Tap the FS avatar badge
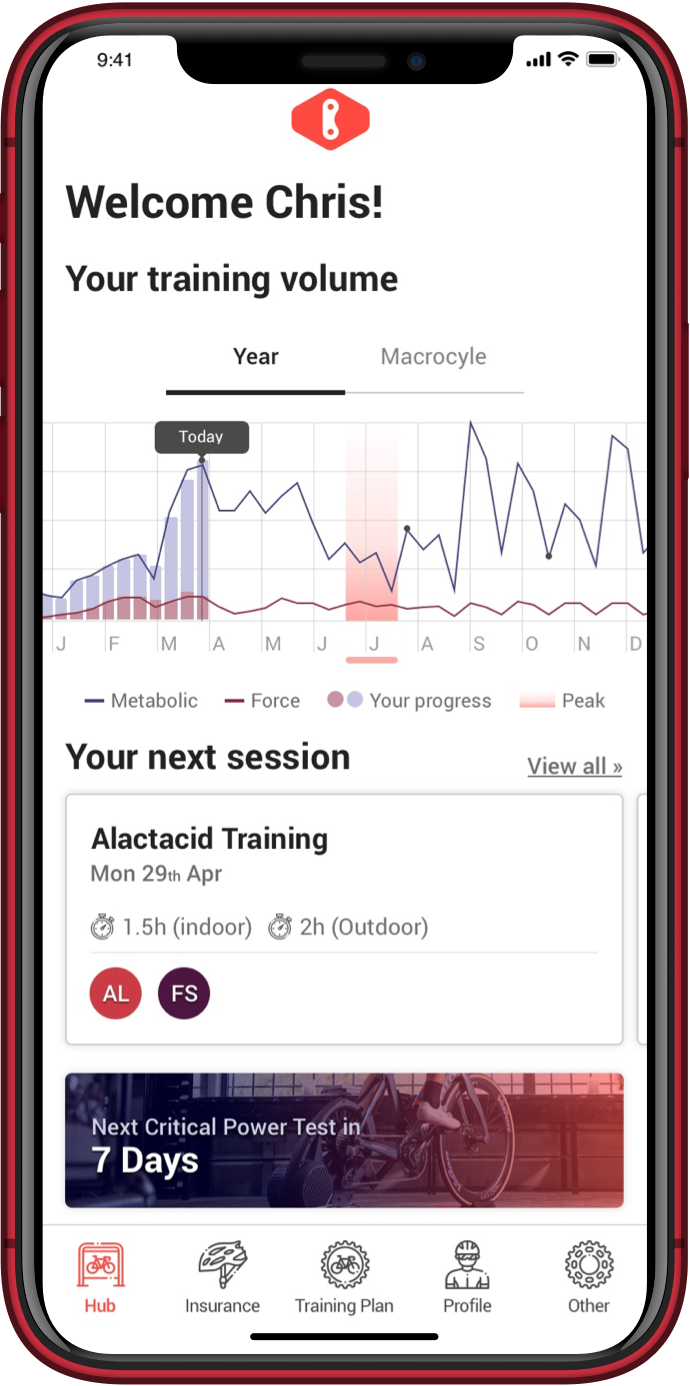 (x=184, y=993)
